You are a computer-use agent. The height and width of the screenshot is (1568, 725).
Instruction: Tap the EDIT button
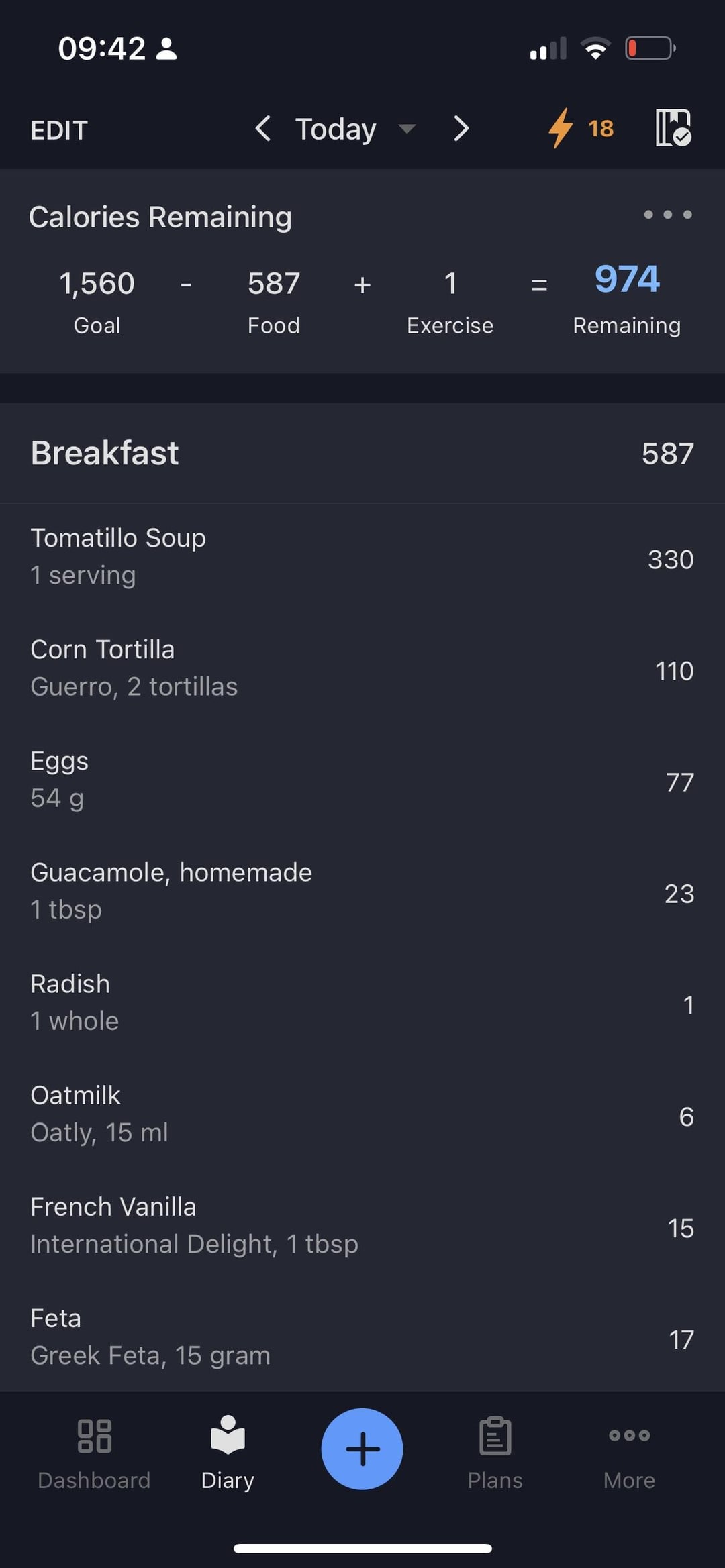pos(59,130)
